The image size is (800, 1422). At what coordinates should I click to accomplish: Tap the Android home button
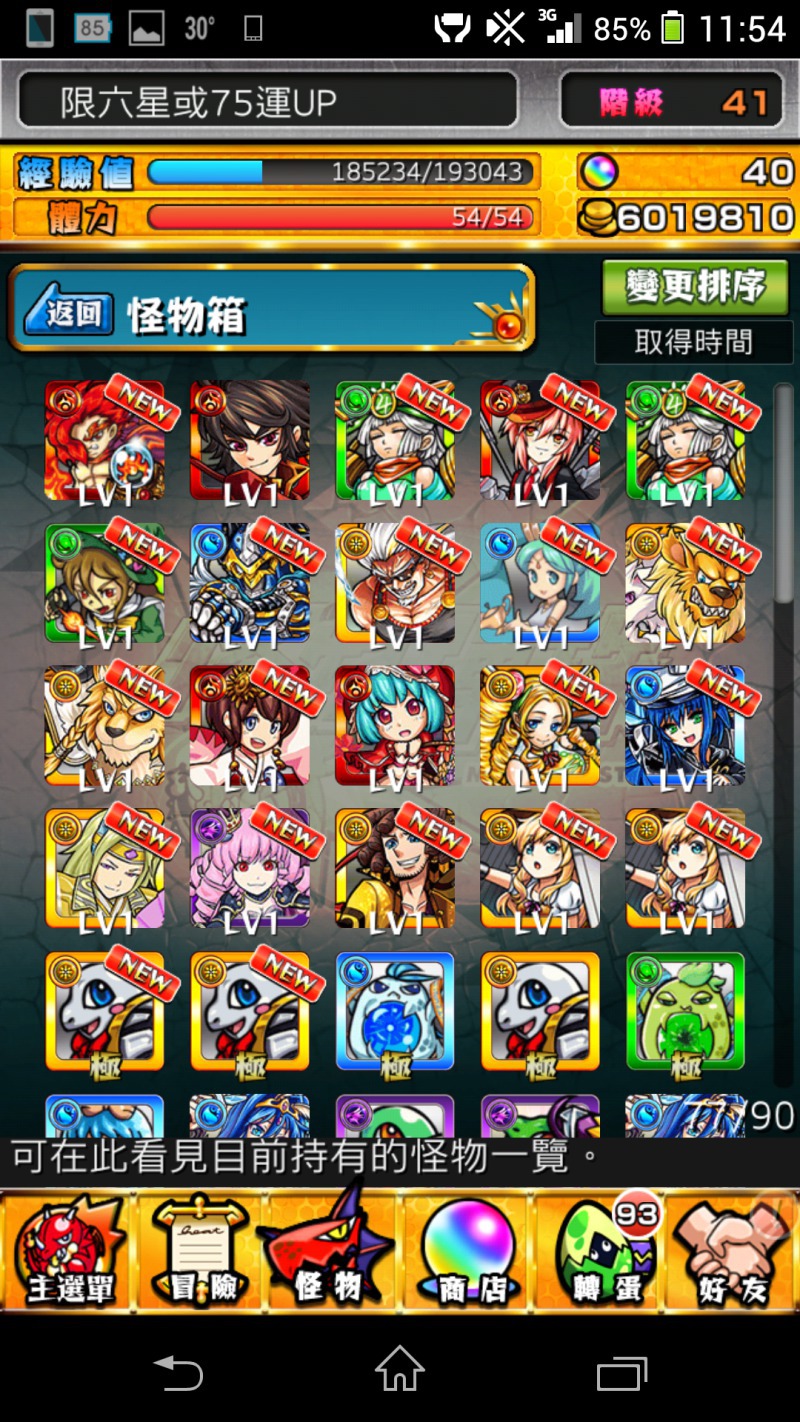pyautogui.click(x=400, y=1369)
